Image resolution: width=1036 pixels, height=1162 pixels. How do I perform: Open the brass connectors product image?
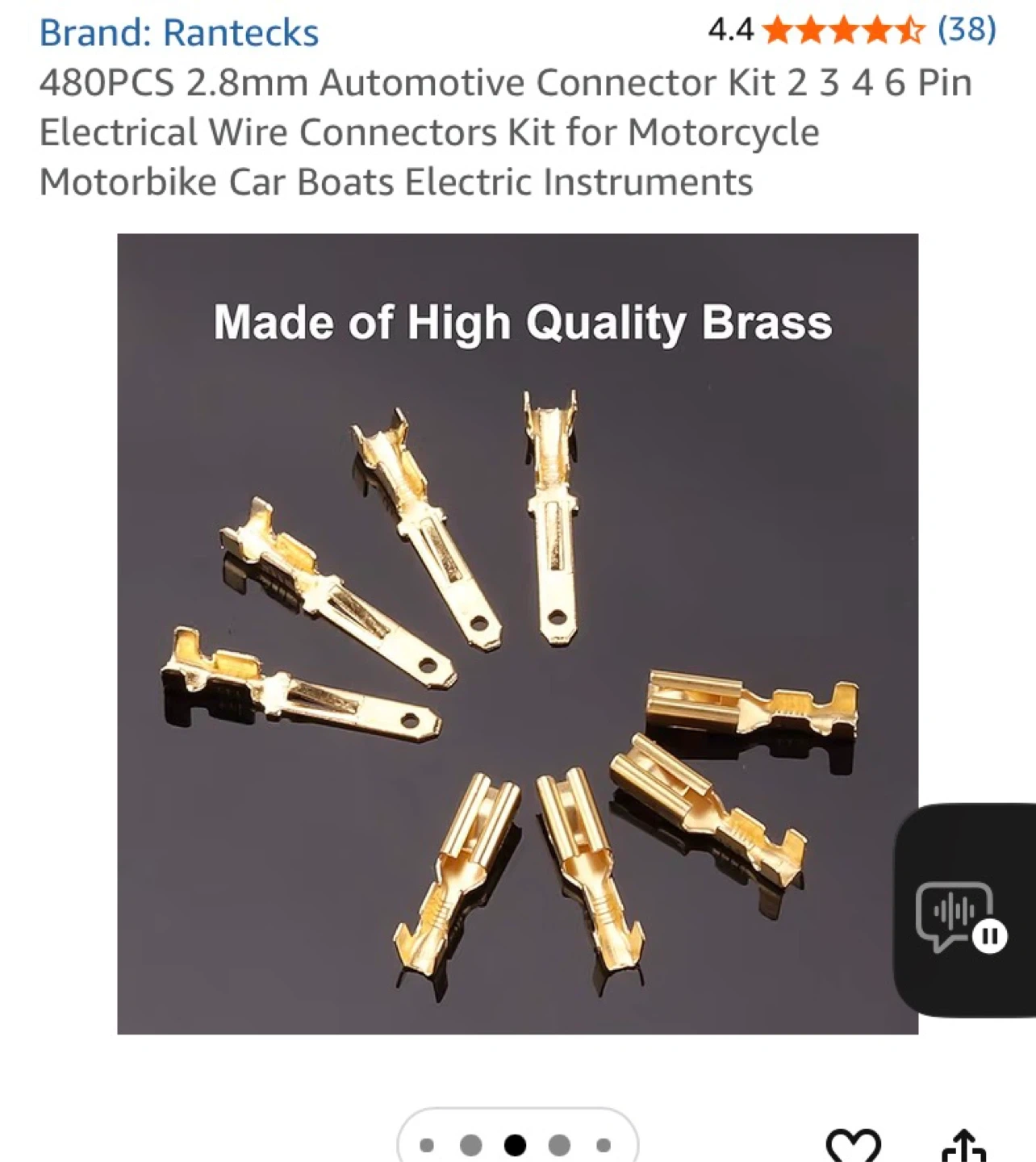click(518, 634)
